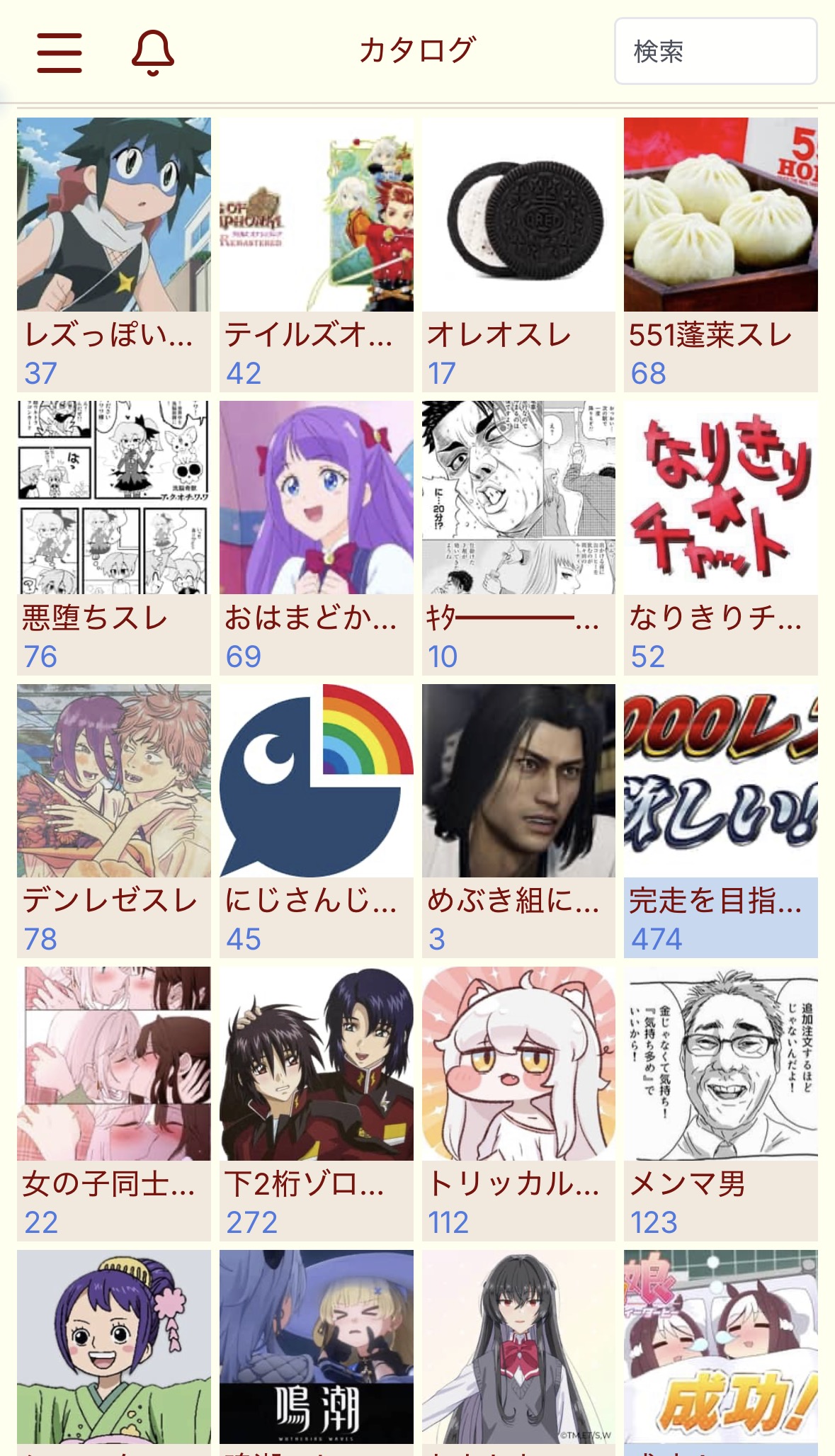Open the notifications bell
The image size is (835, 1456).
[x=152, y=52]
